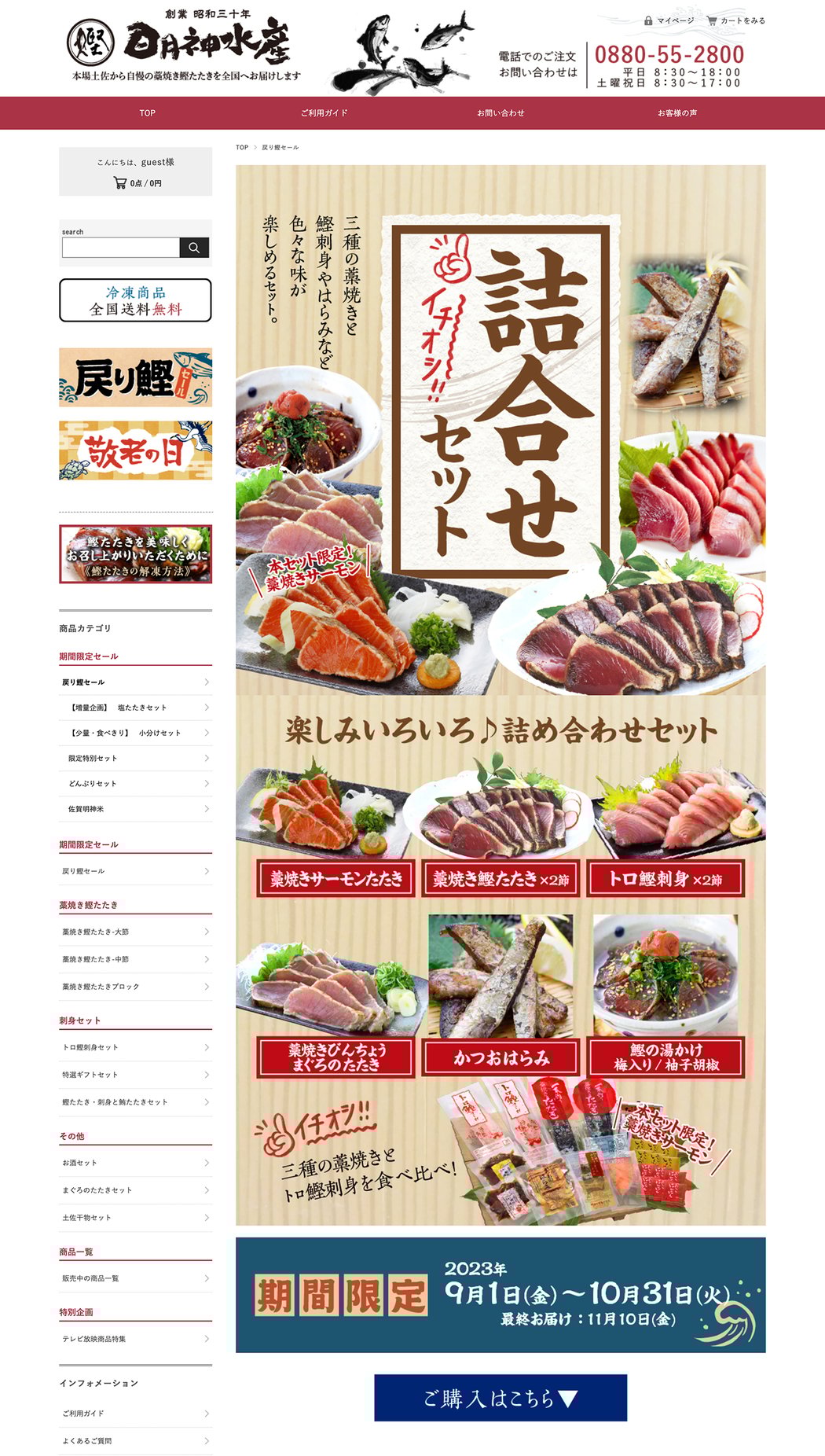Open 販売中の商品一覧 list
Screen dimensions: 825x1456
pos(135,1278)
